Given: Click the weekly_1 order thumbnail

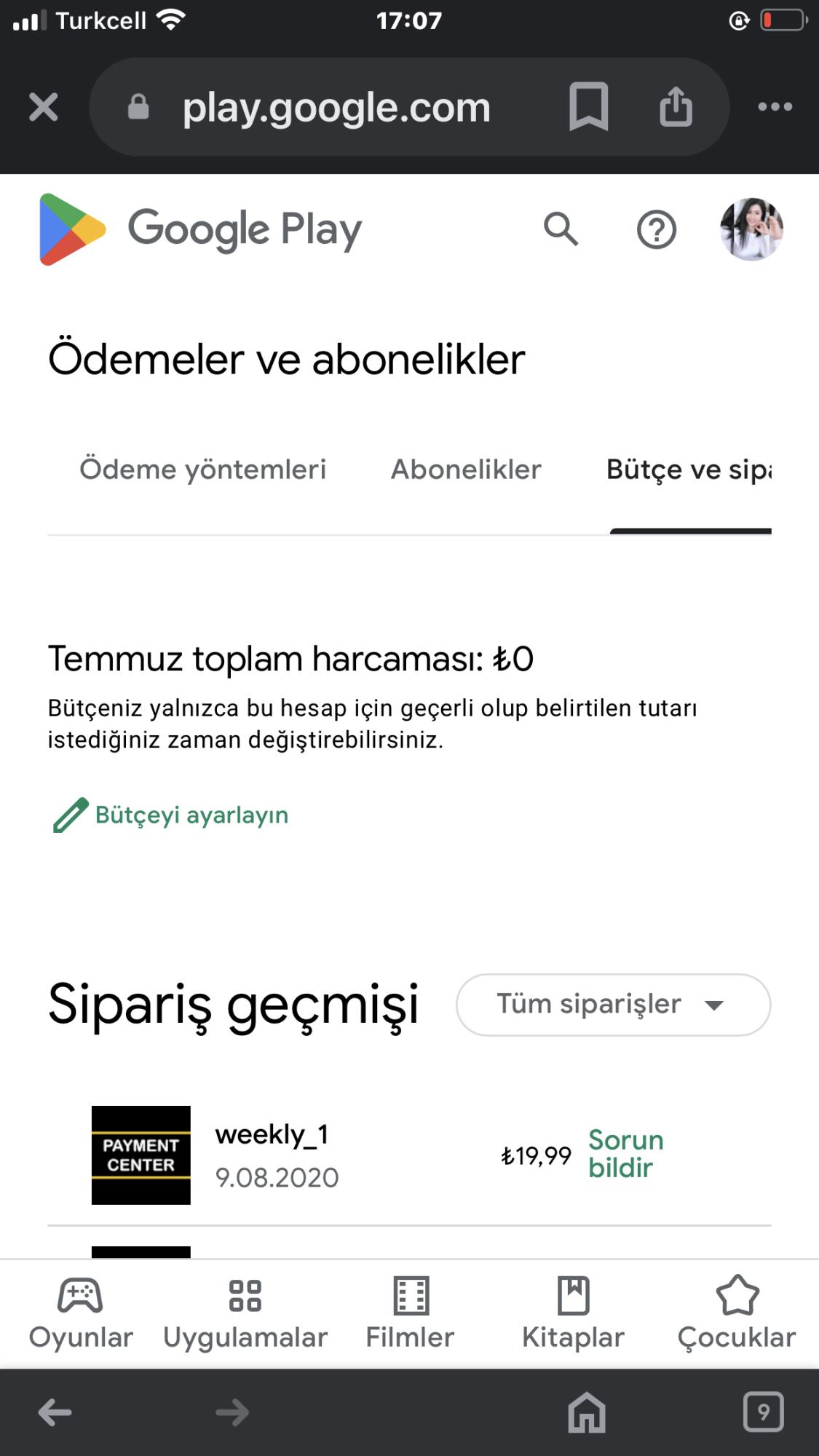Looking at the screenshot, I should point(140,1154).
